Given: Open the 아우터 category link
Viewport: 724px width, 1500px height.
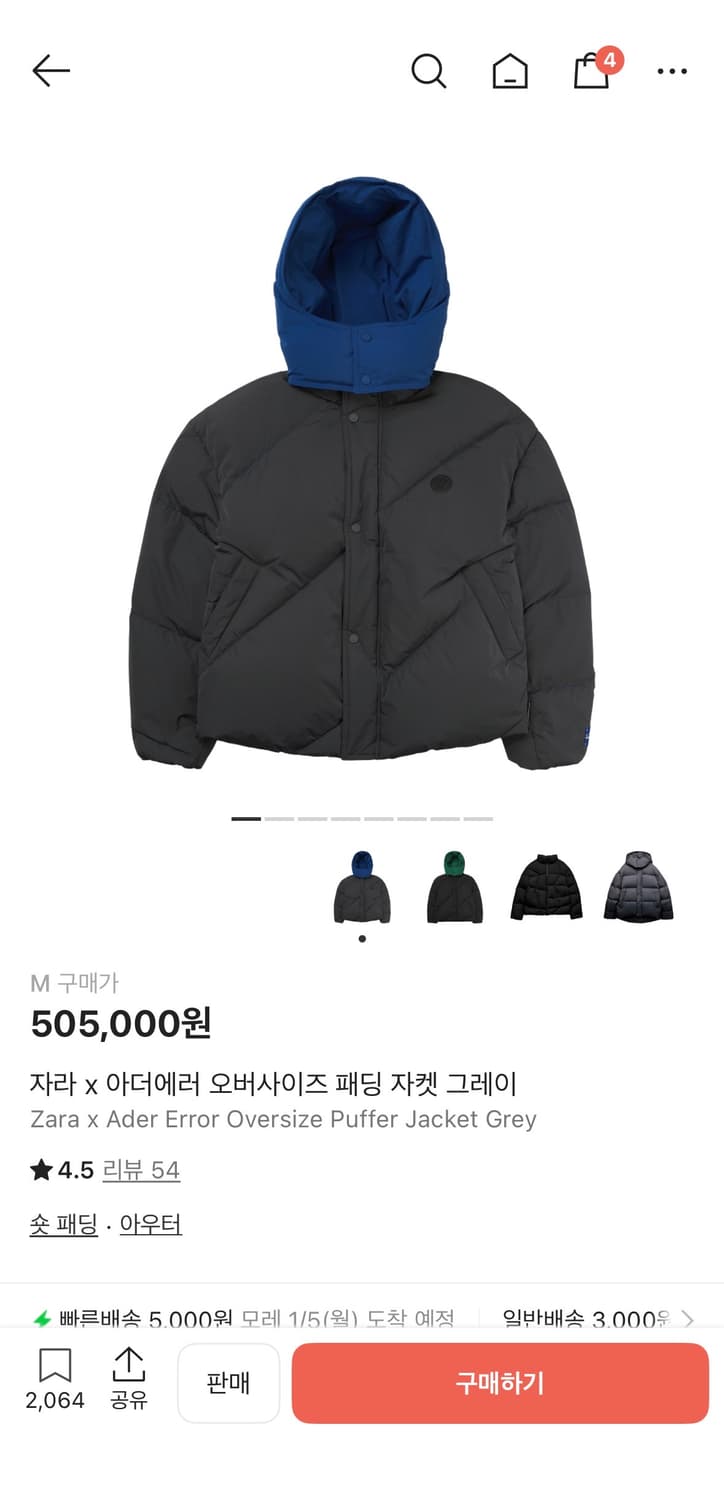Looking at the screenshot, I should pyautogui.click(x=150, y=1224).
